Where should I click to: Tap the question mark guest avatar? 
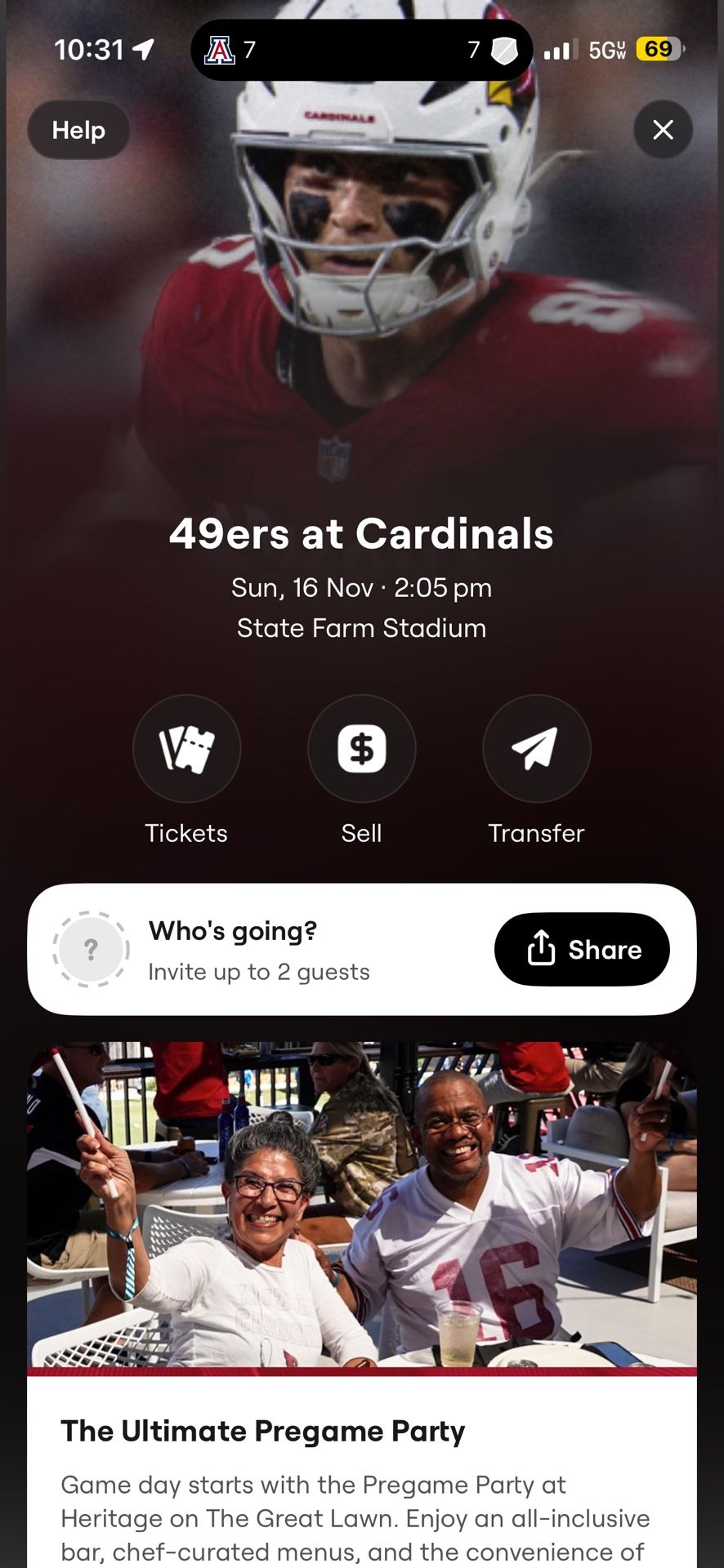[92, 950]
